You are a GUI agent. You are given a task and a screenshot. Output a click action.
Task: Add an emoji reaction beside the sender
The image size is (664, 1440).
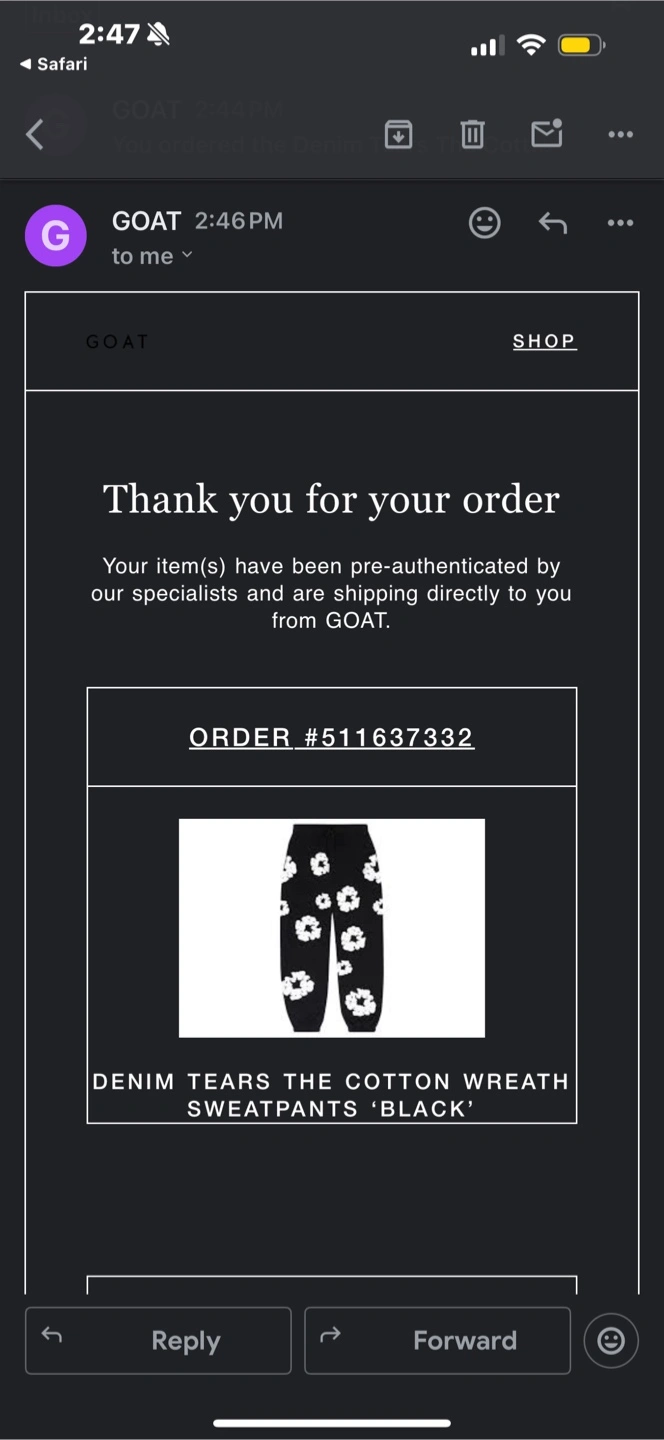485,223
